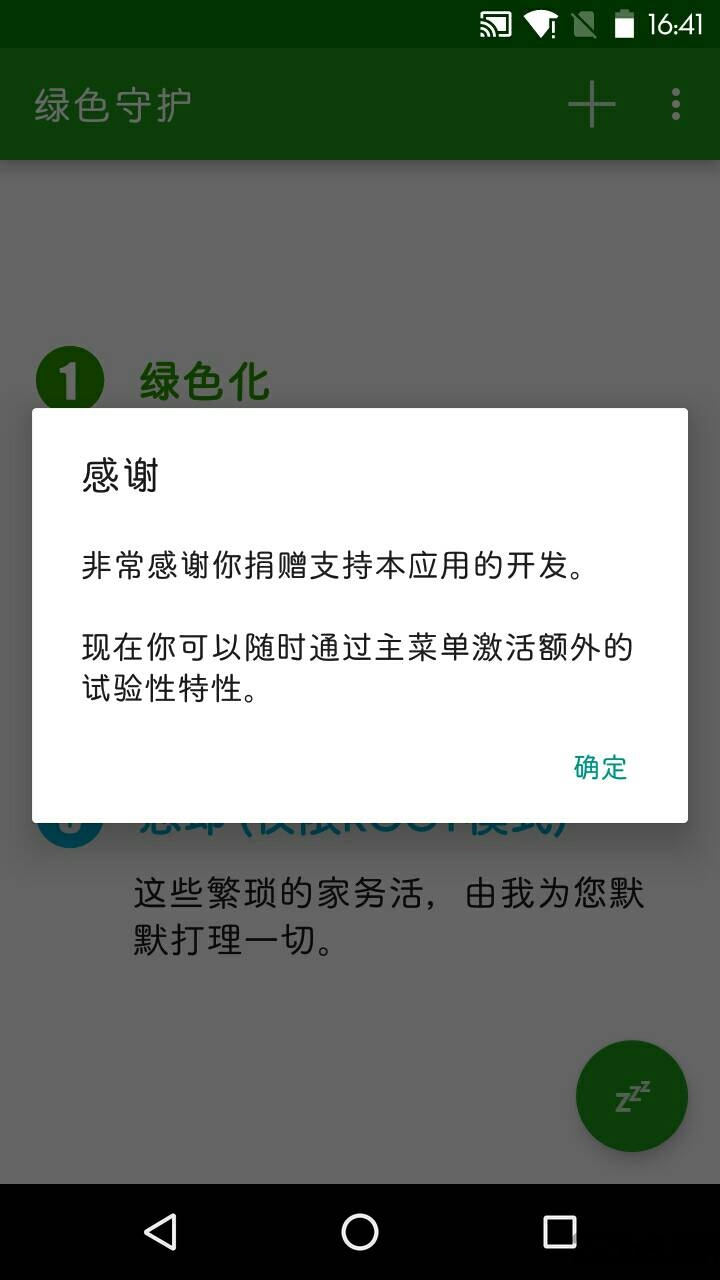Confirm the thanks dialog with 确定
The image size is (720, 1280).
pyautogui.click(x=600, y=767)
